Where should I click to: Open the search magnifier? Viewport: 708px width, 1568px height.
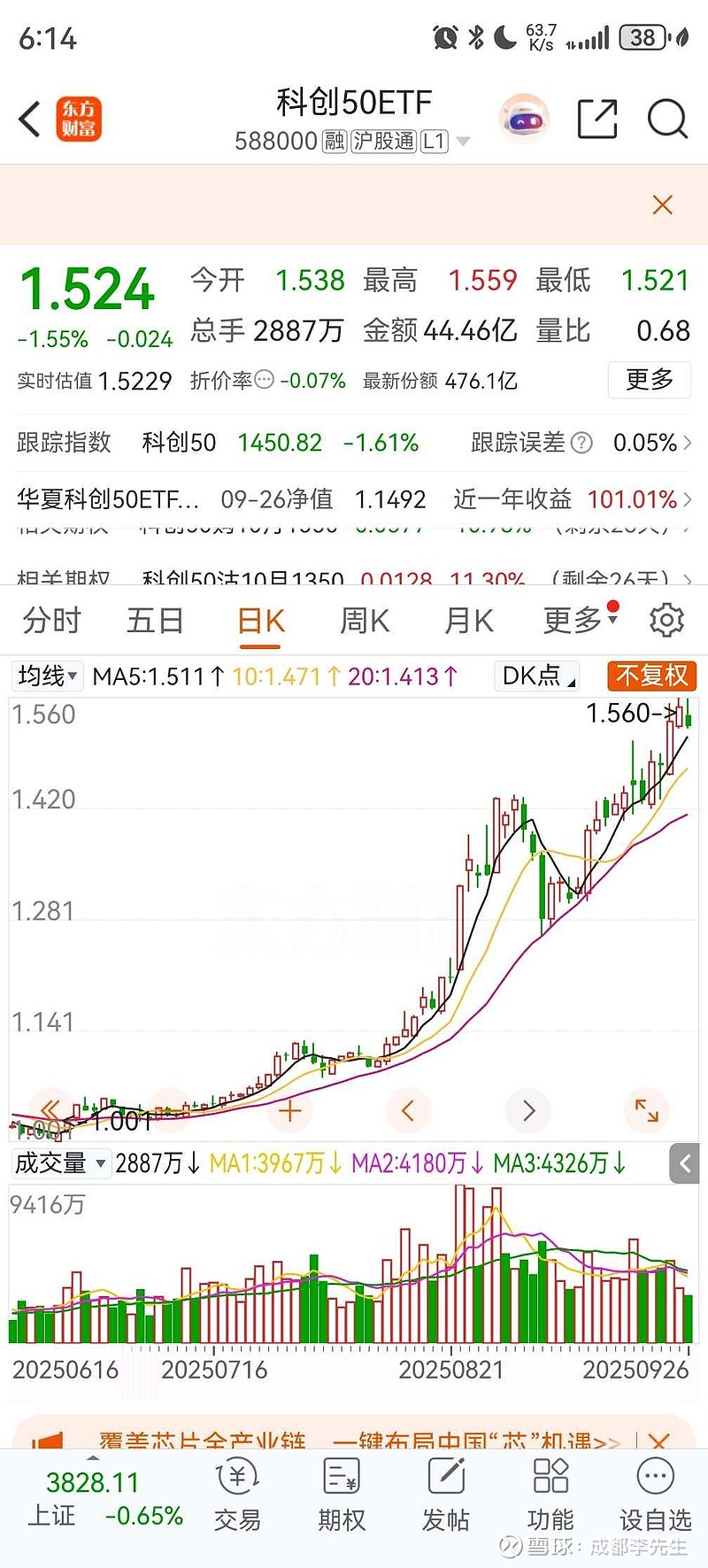[667, 119]
